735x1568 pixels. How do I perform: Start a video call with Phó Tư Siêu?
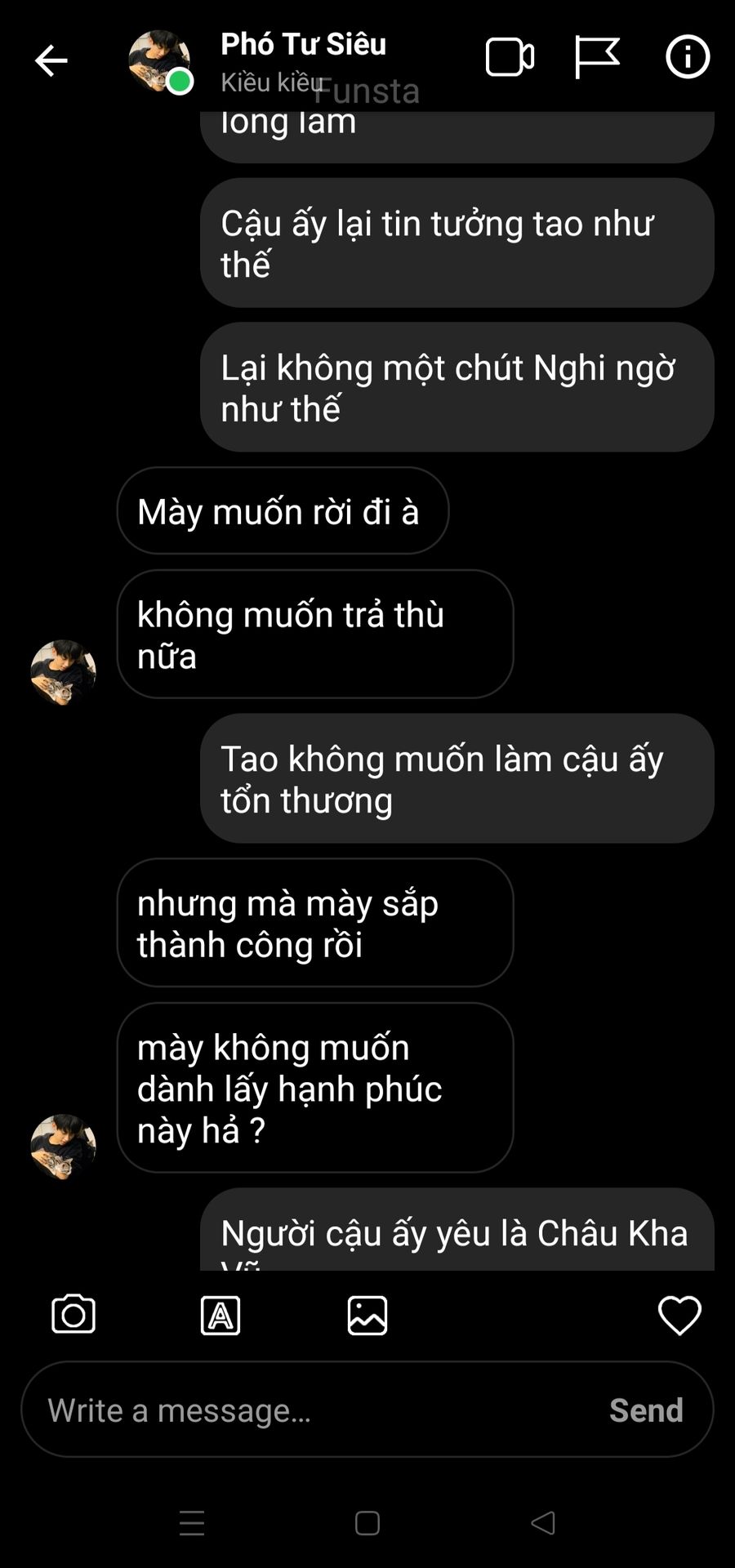coord(510,57)
